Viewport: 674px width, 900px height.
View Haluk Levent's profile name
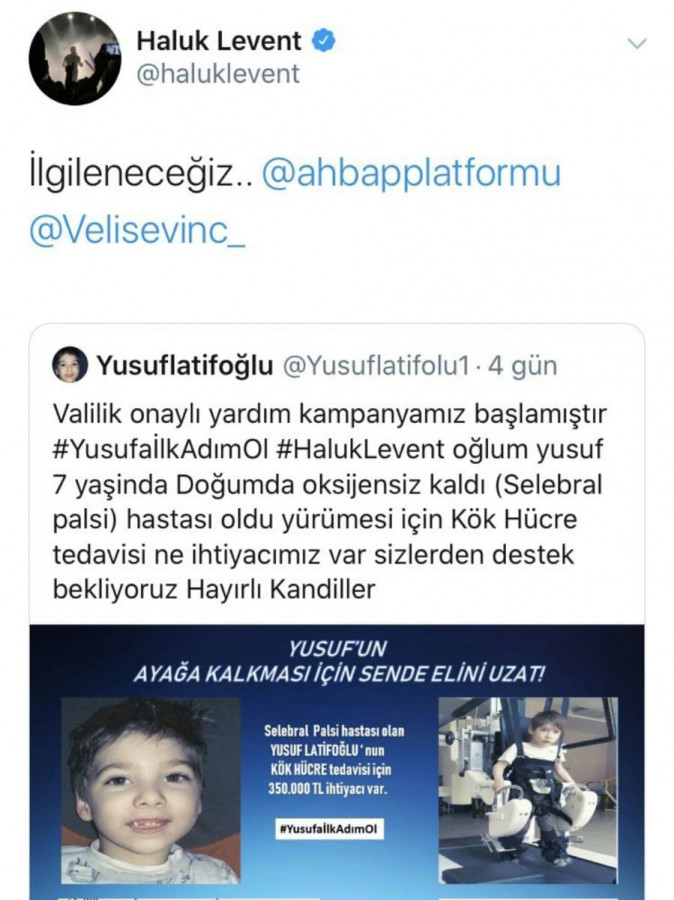click(218, 41)
